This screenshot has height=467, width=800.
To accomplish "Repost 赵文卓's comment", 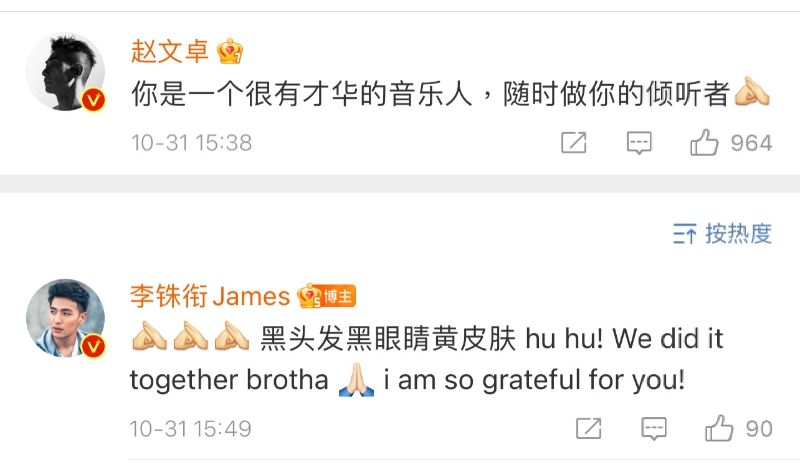I will click(573, 143).
